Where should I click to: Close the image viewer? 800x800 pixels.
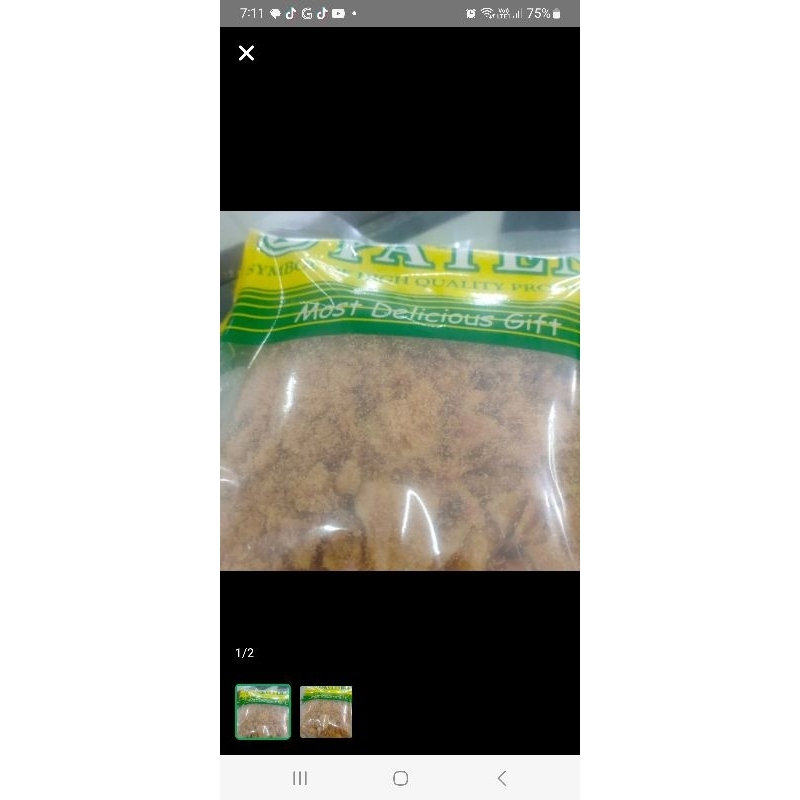pyautogui.click(x=247, y=53)
